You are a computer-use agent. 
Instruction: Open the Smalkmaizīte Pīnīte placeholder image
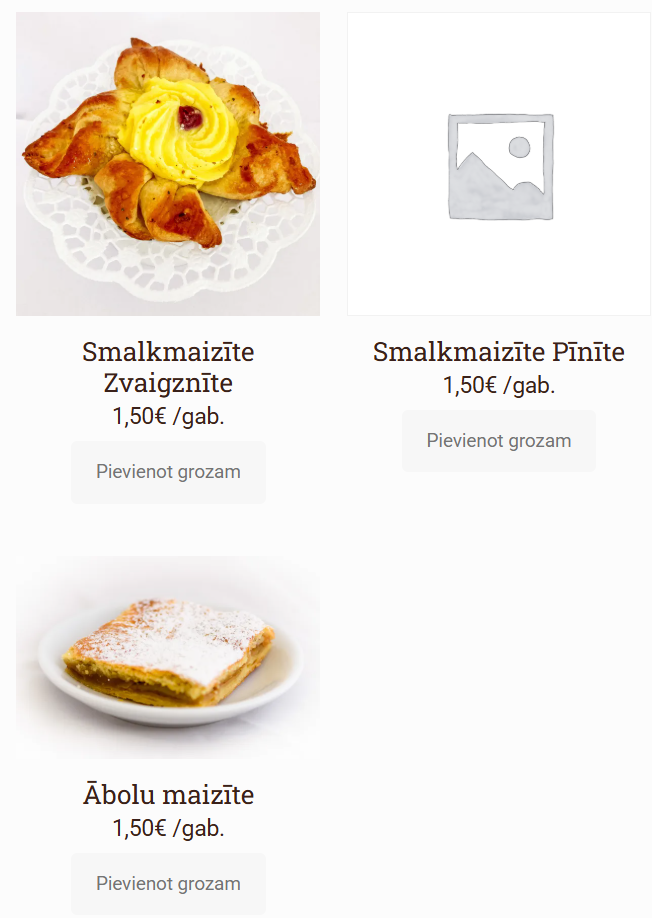499,164
